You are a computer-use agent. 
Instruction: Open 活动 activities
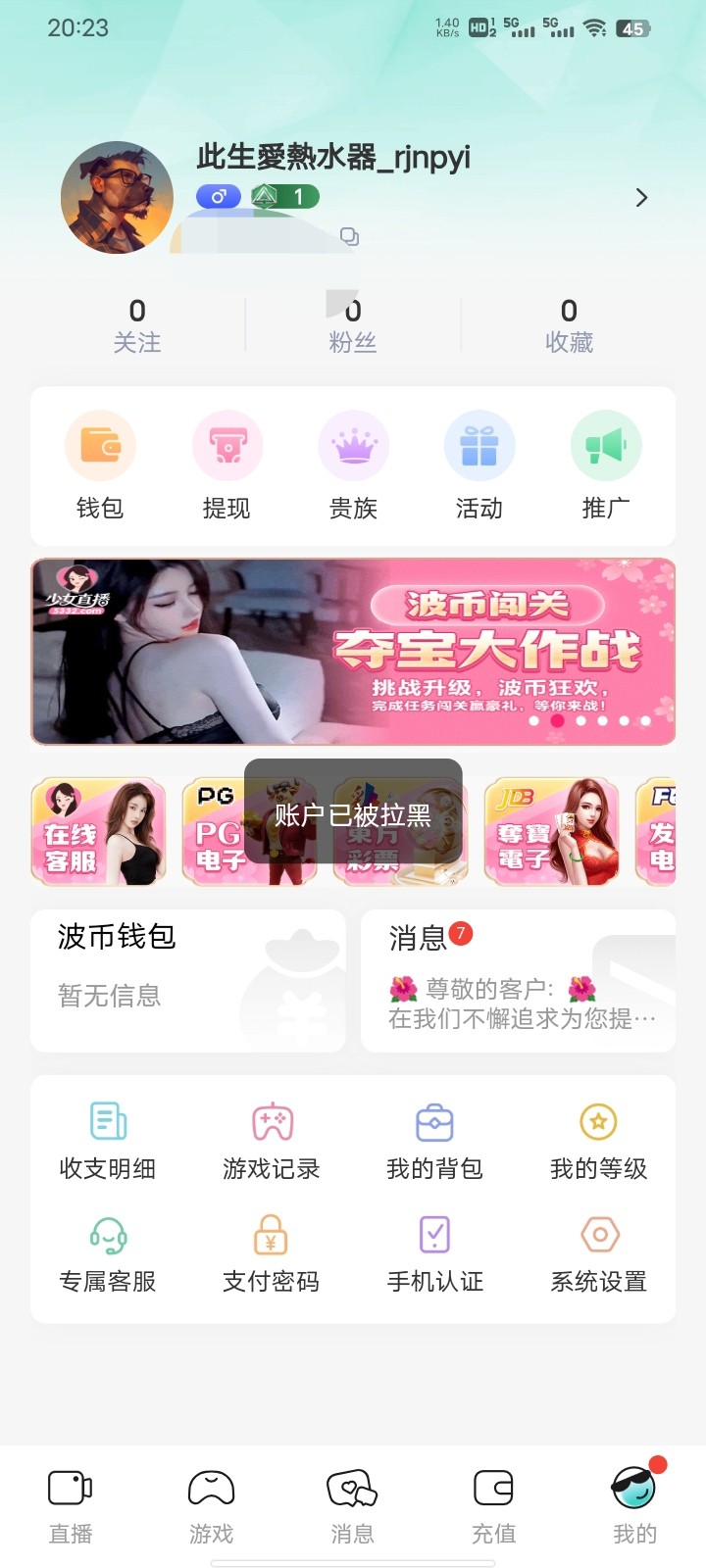(479, 466)
